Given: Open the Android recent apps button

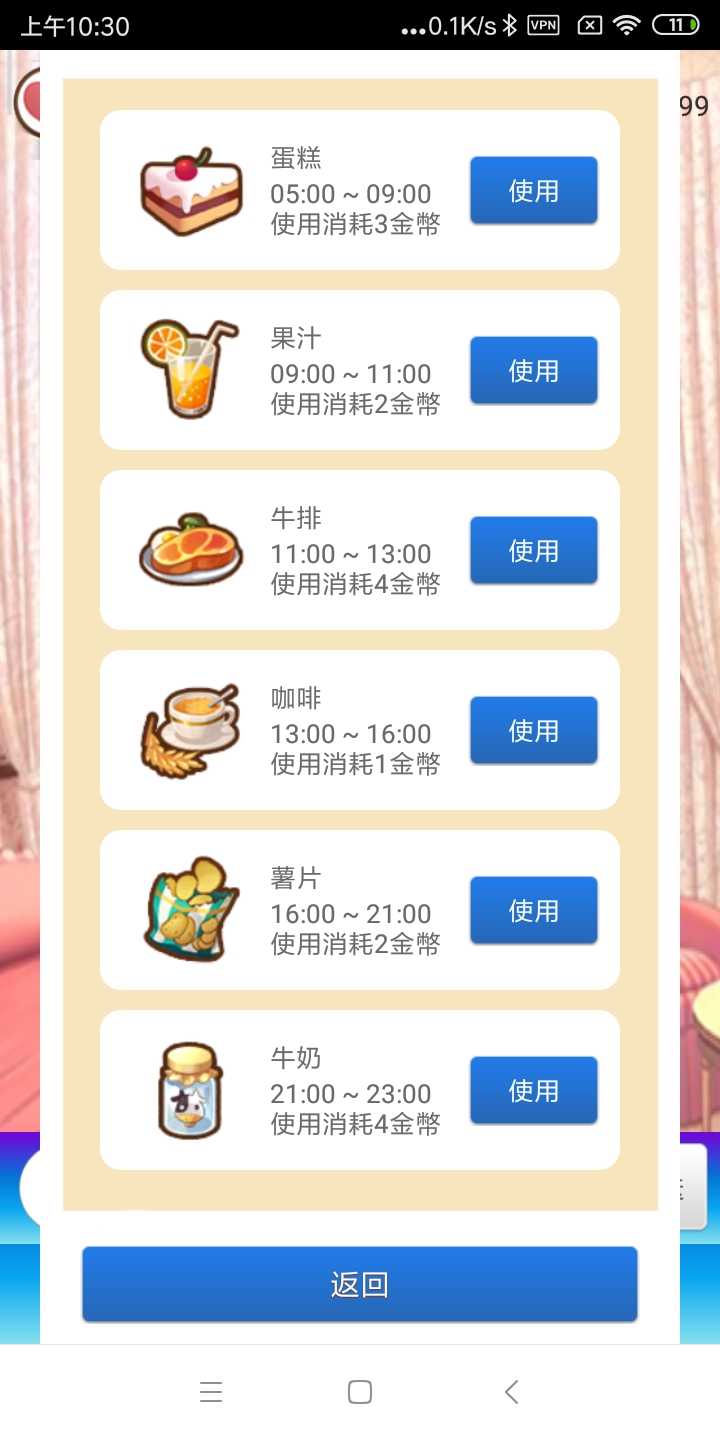Looking at the screenshot, I should click(211, 1391).
